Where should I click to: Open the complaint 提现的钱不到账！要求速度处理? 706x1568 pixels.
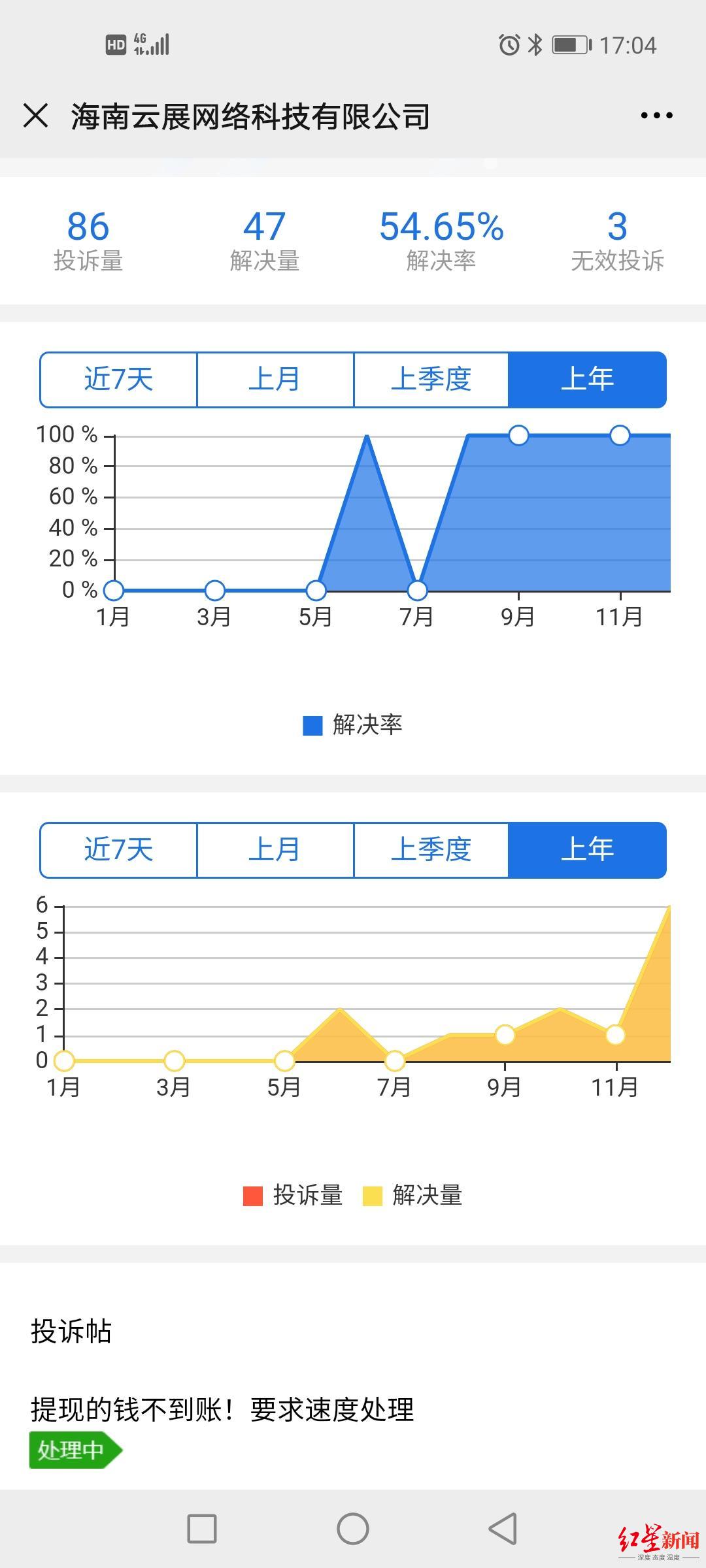point(222,1410)
